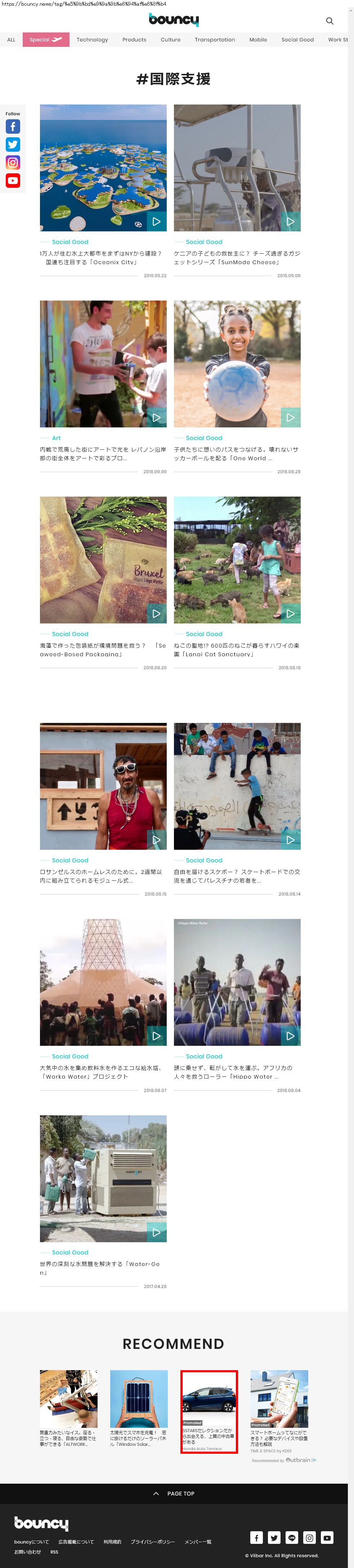The width and height of the screenshot is (354, 1568).
Task: Switch to the Transportation tab
Action: [x=215, y=40]
